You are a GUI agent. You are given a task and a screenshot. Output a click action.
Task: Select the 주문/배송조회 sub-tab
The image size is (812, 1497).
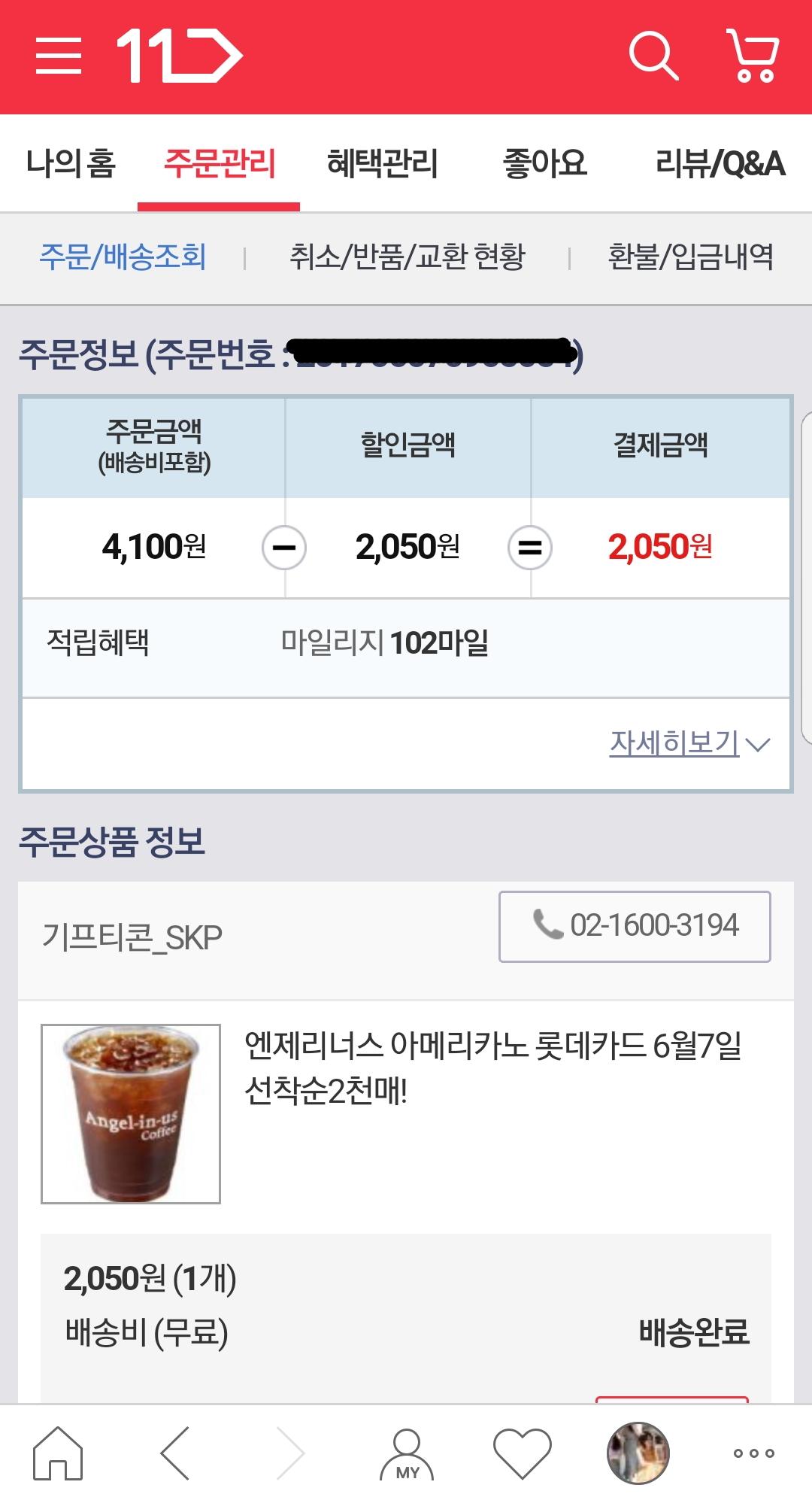(x=123, y=257)
